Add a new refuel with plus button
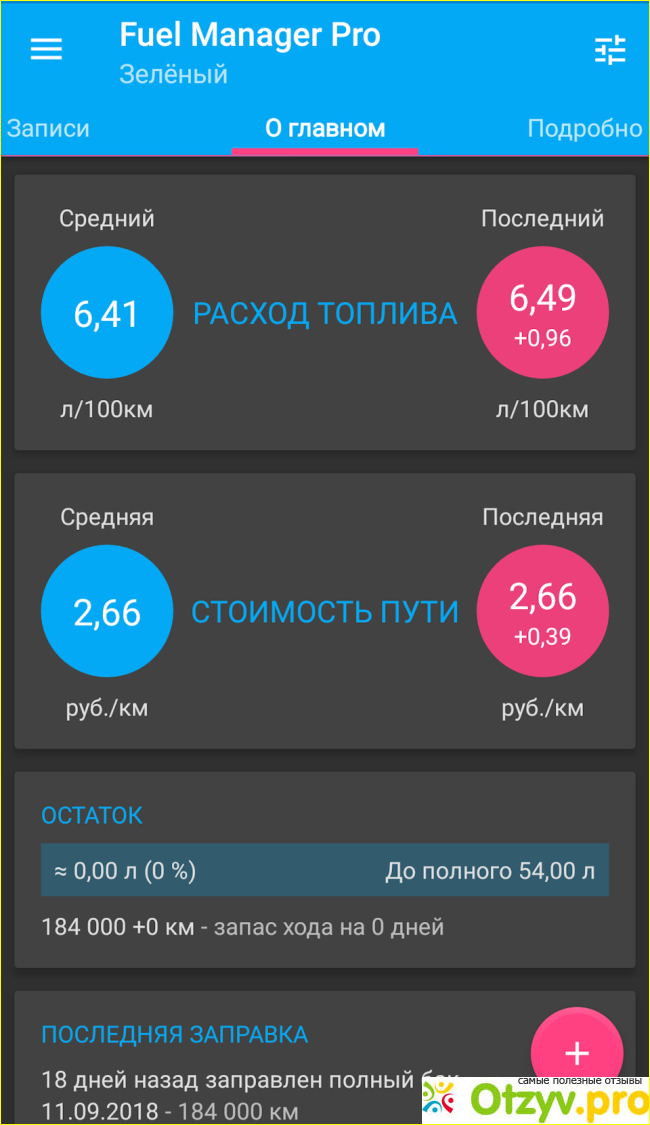This screenshot has width=650, height=1125. pos(577,1053)
